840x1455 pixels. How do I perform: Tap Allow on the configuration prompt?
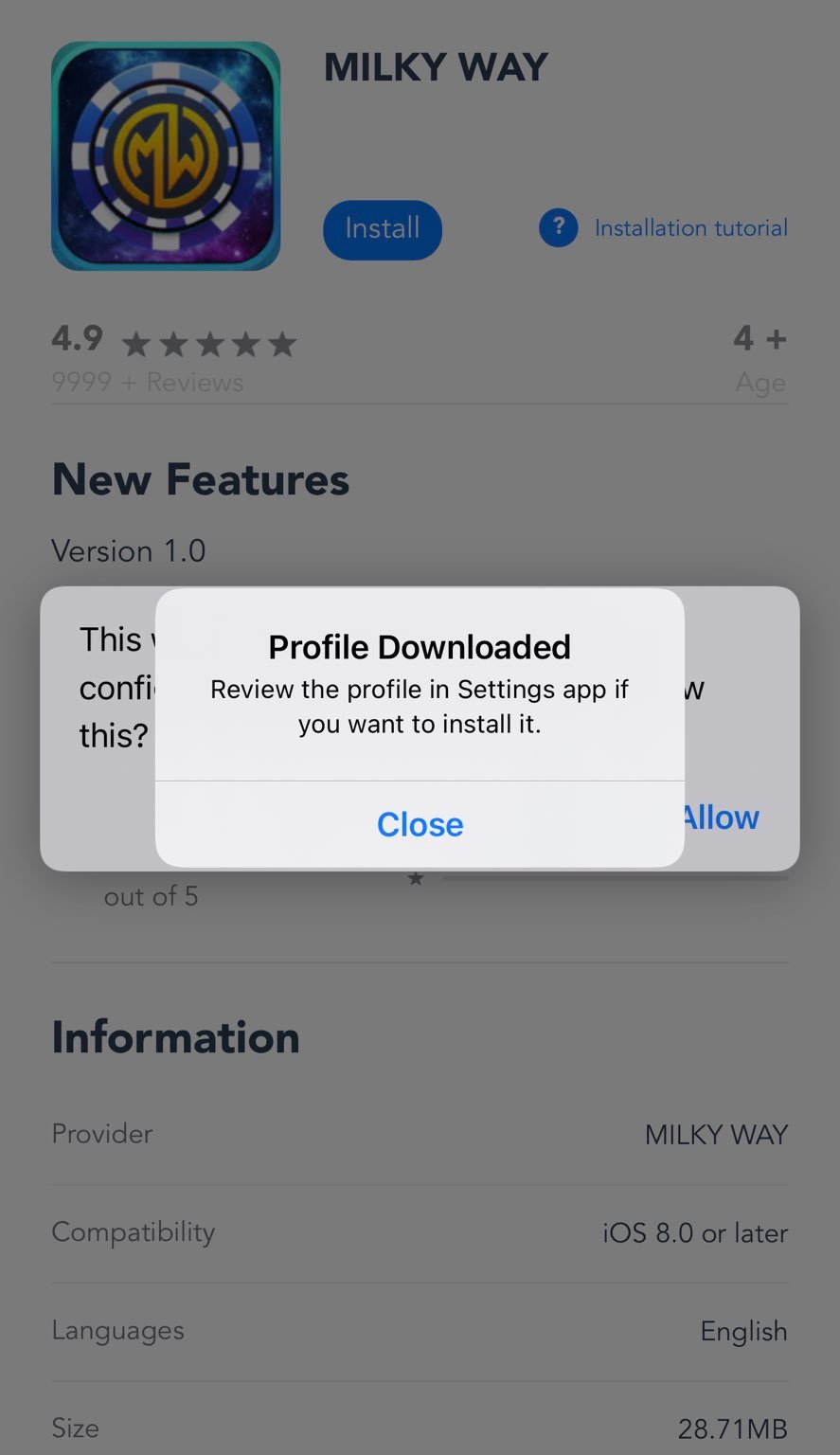(x=724, y=817)
